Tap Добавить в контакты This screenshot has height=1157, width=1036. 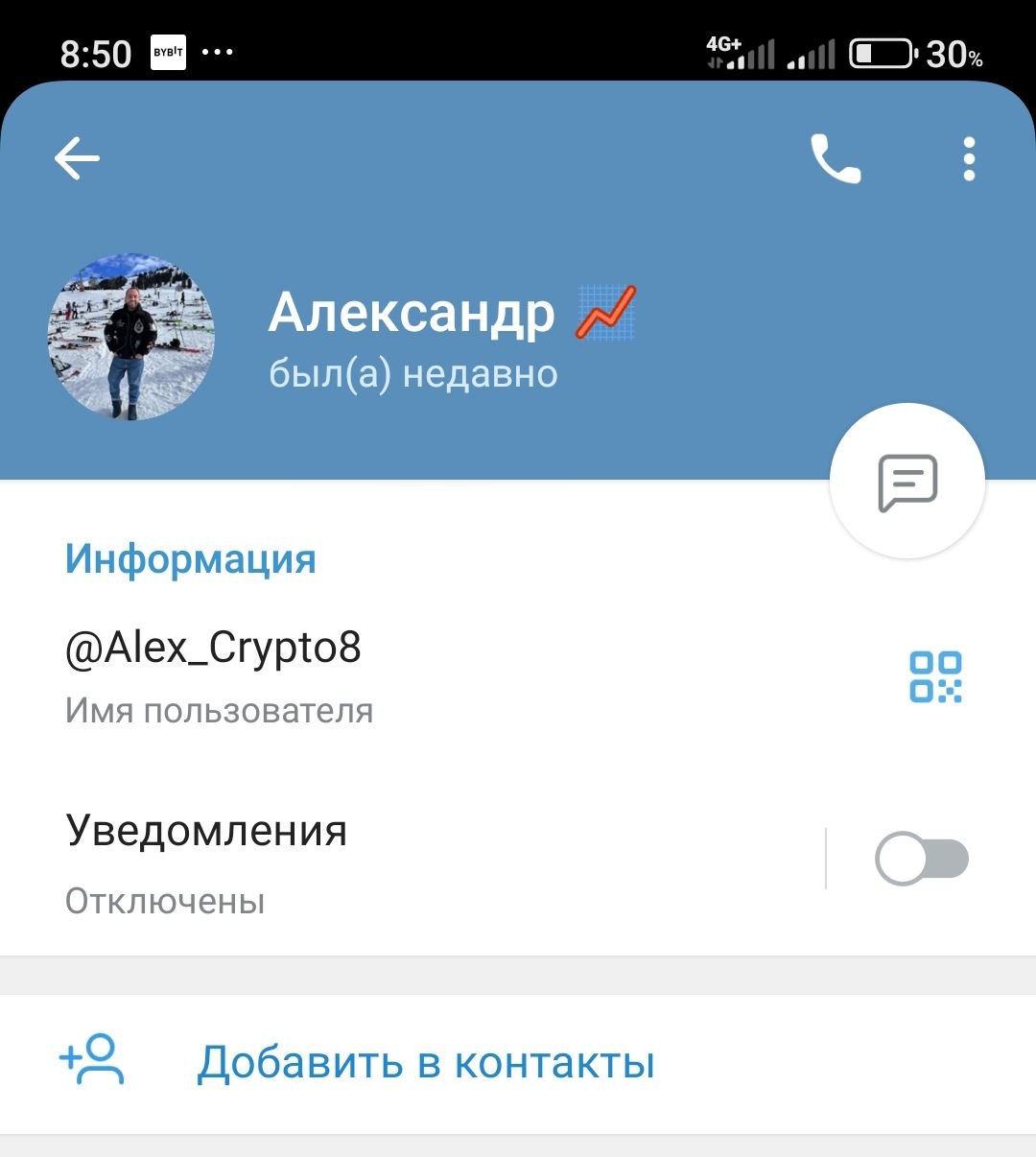click(x=425, y=1062)
